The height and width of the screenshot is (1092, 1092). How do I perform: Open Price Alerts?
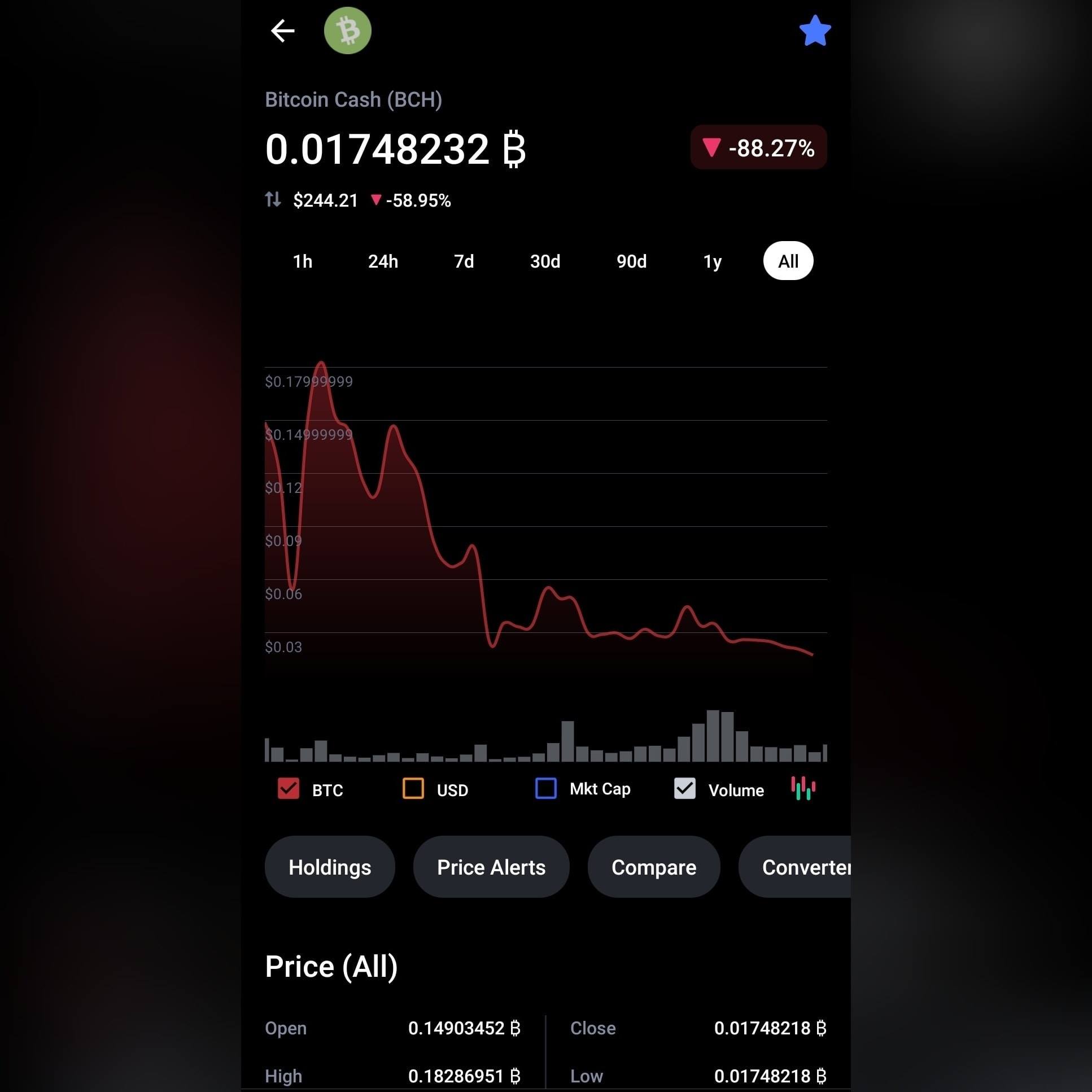click(491, 867)
